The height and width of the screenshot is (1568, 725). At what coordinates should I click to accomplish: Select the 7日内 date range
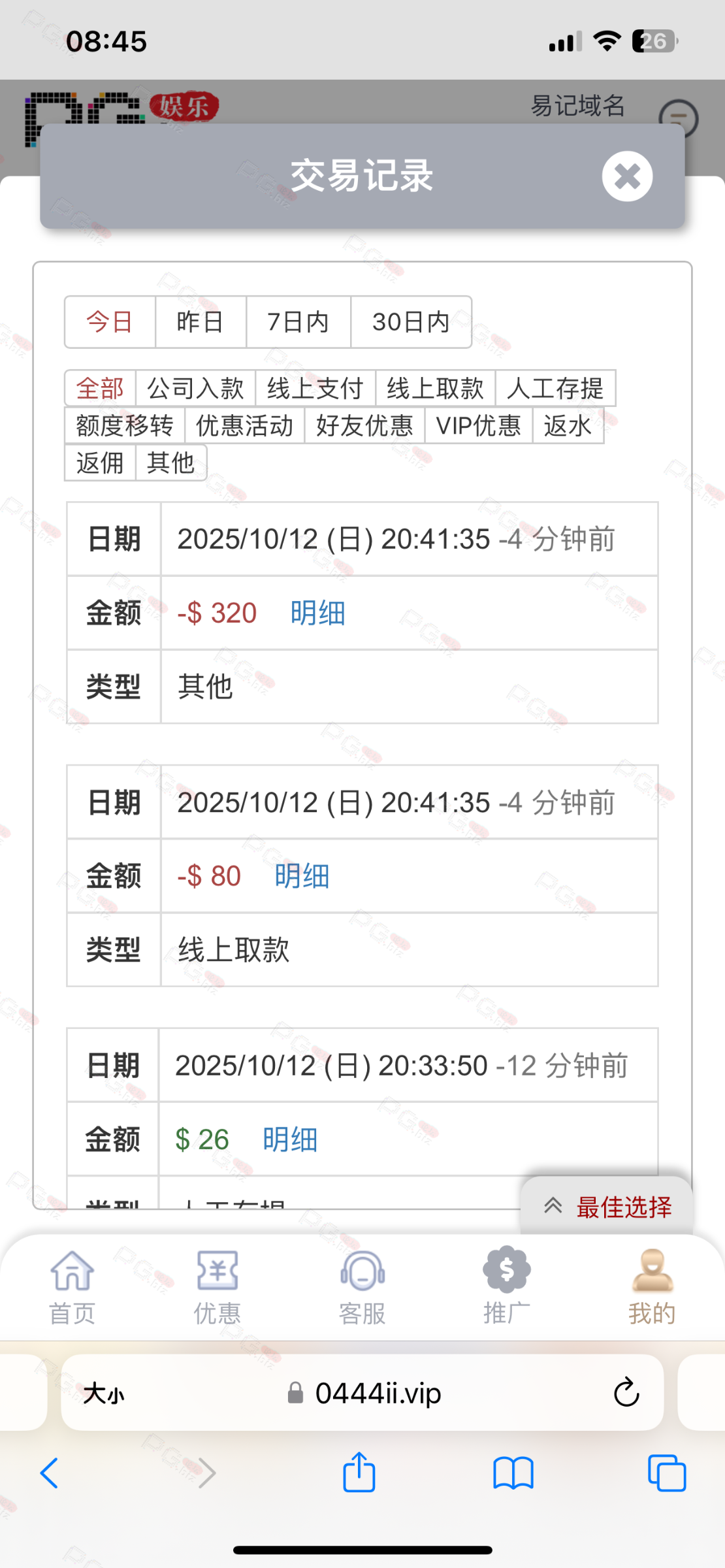pyautogui.click(x=298, y=322)
